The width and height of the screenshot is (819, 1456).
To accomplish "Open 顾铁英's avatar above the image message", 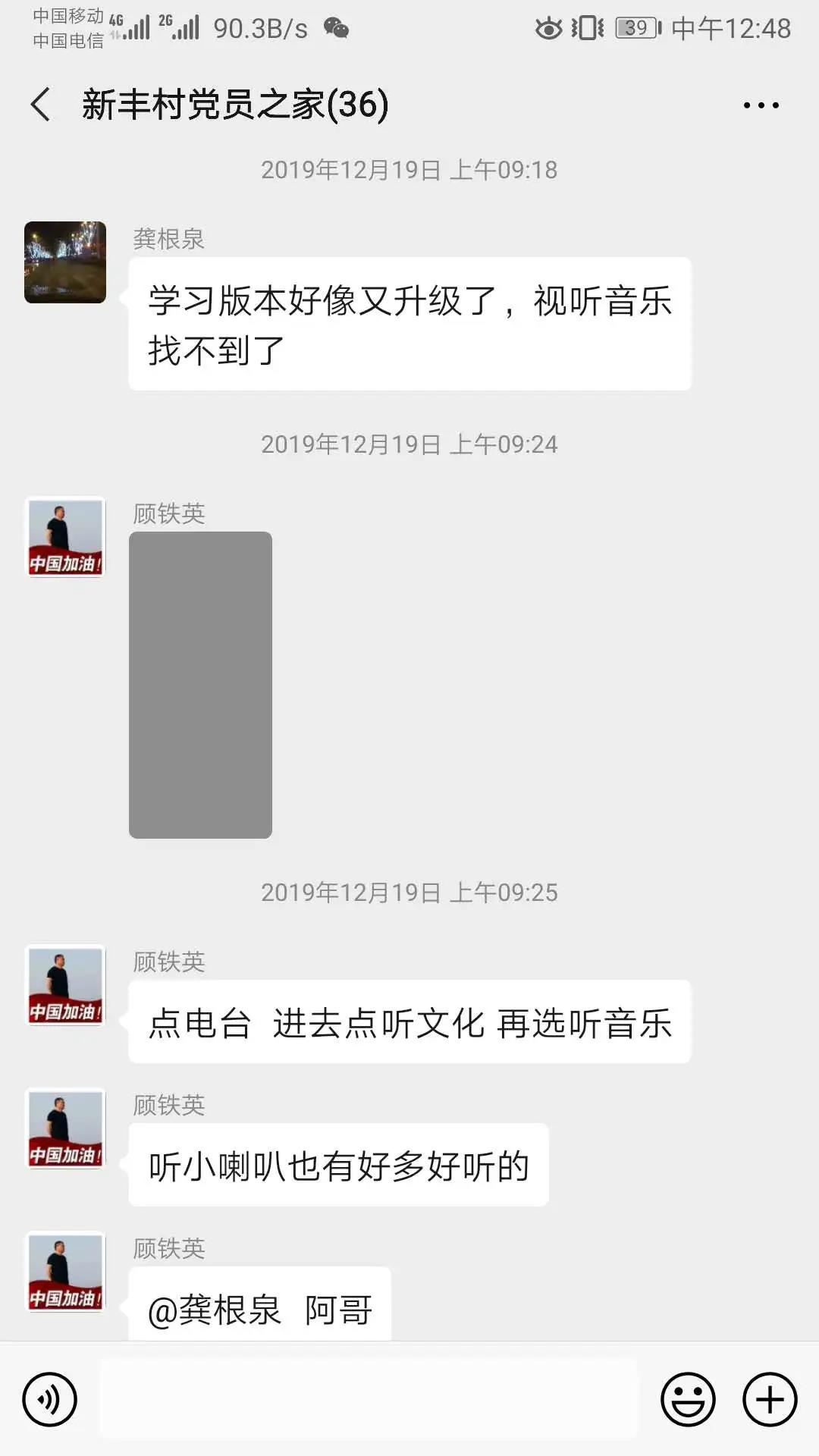I will 65,537.
